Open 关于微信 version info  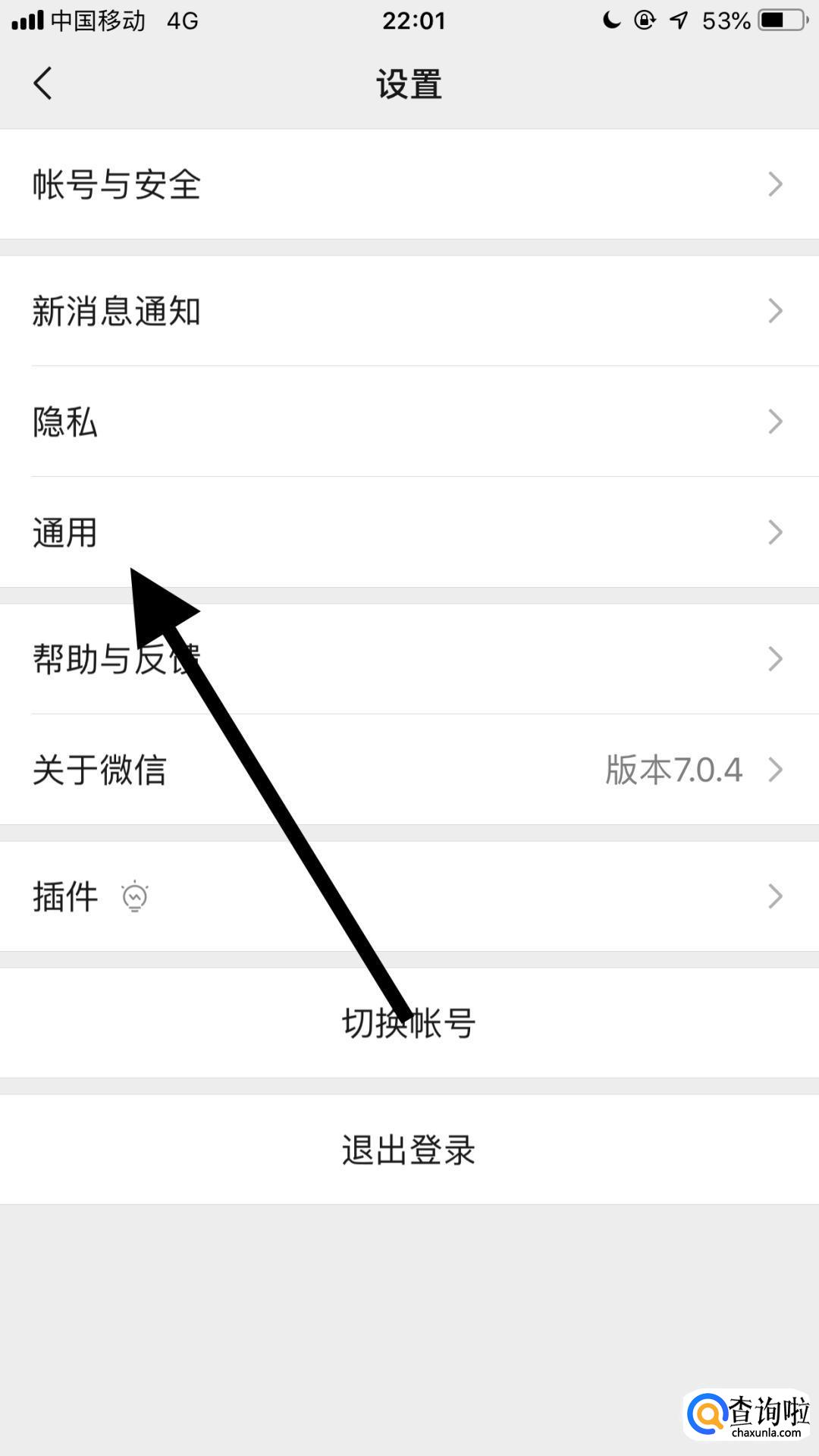click(x=409, y=770)
